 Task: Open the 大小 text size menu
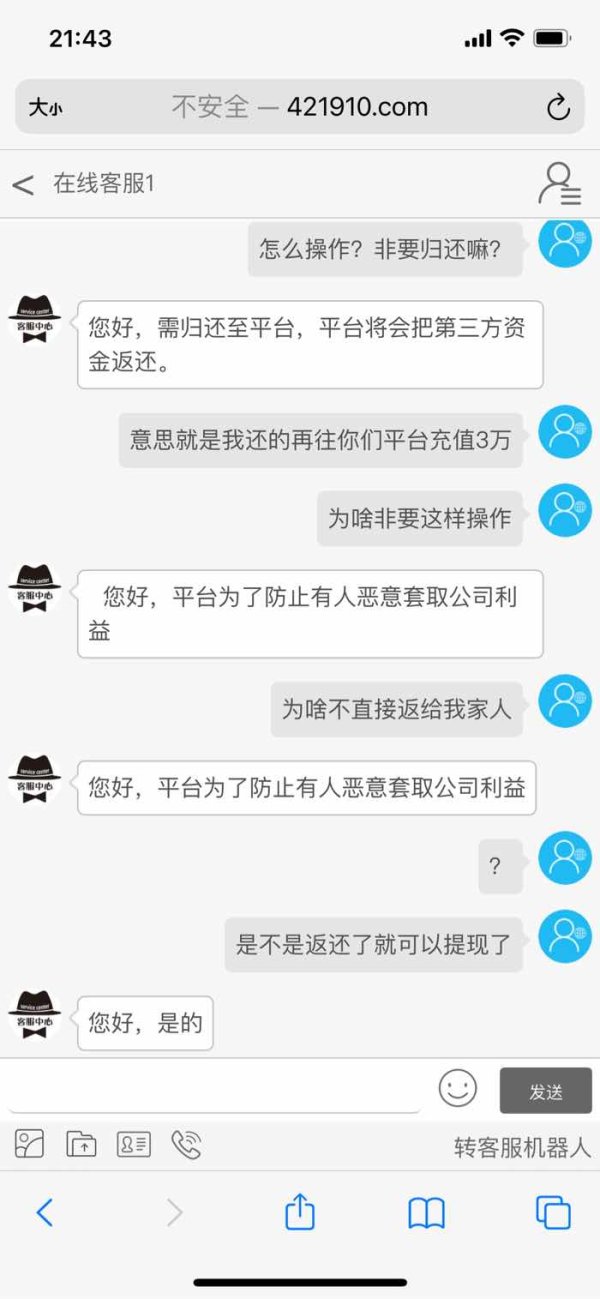pos(45,108)
